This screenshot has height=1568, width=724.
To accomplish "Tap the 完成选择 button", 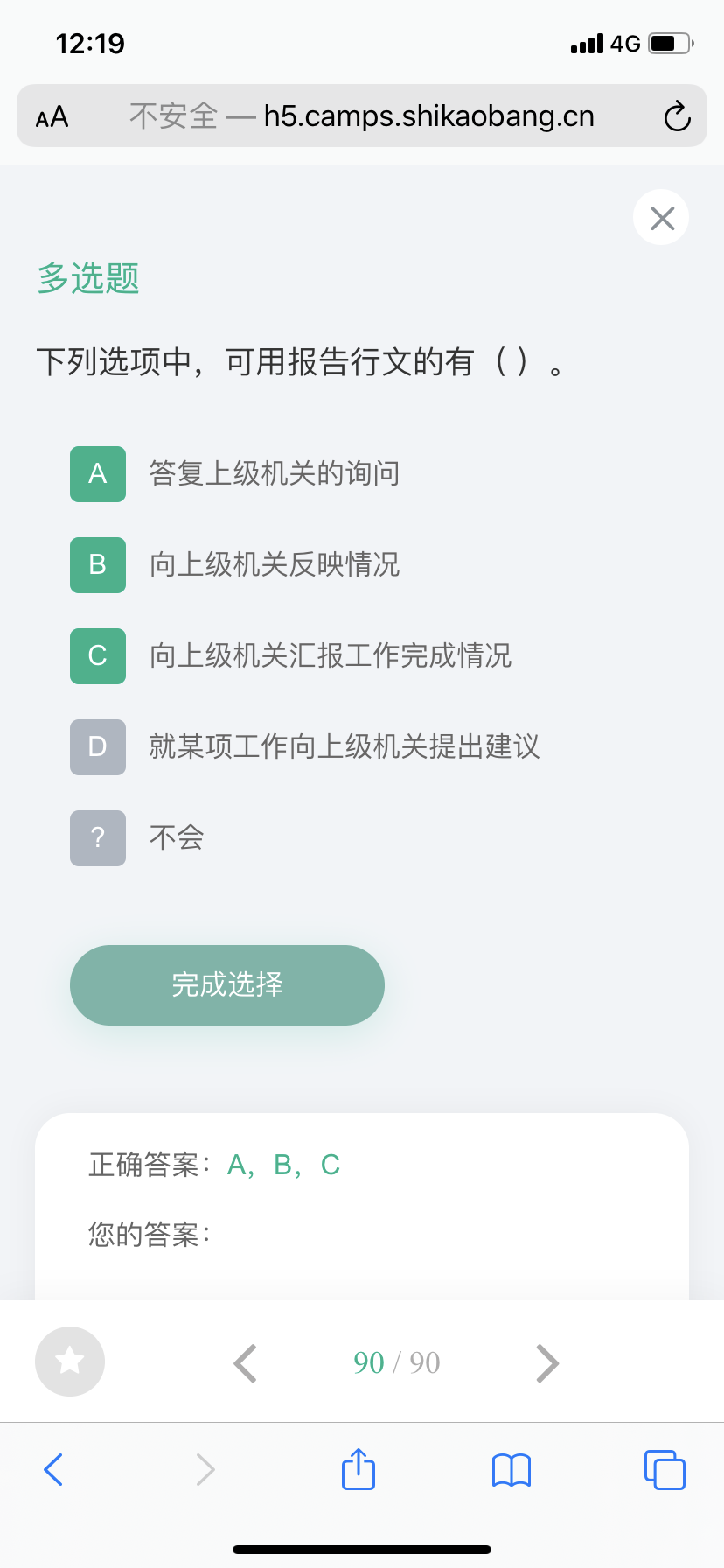I will tap(227, 984).
